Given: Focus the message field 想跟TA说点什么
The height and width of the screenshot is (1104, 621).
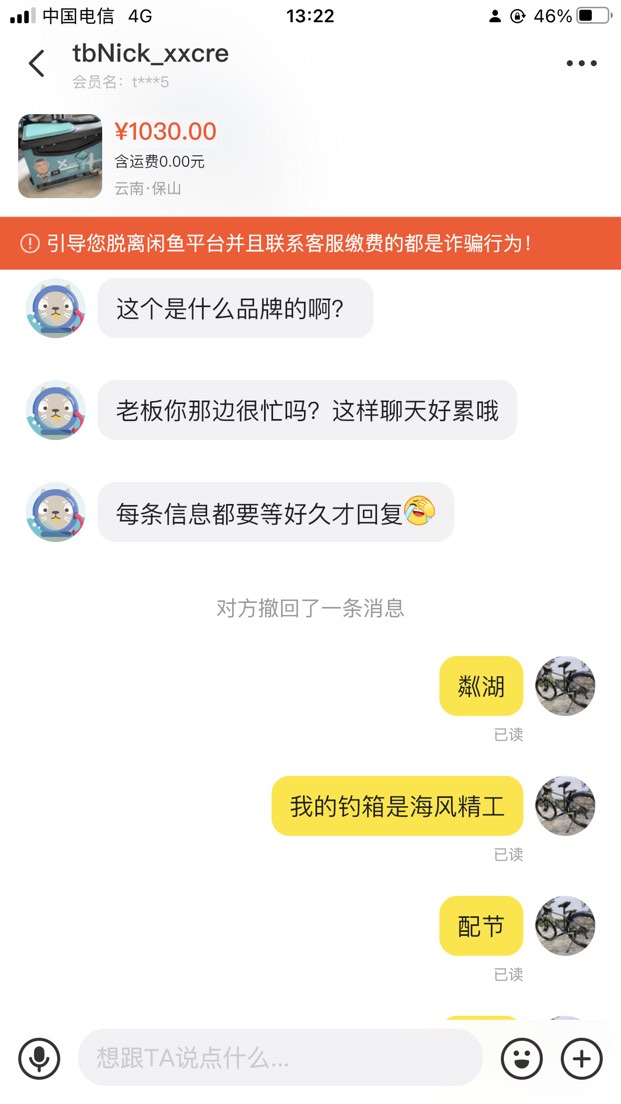Looking at the screenshot, I should pos(280,1058).
